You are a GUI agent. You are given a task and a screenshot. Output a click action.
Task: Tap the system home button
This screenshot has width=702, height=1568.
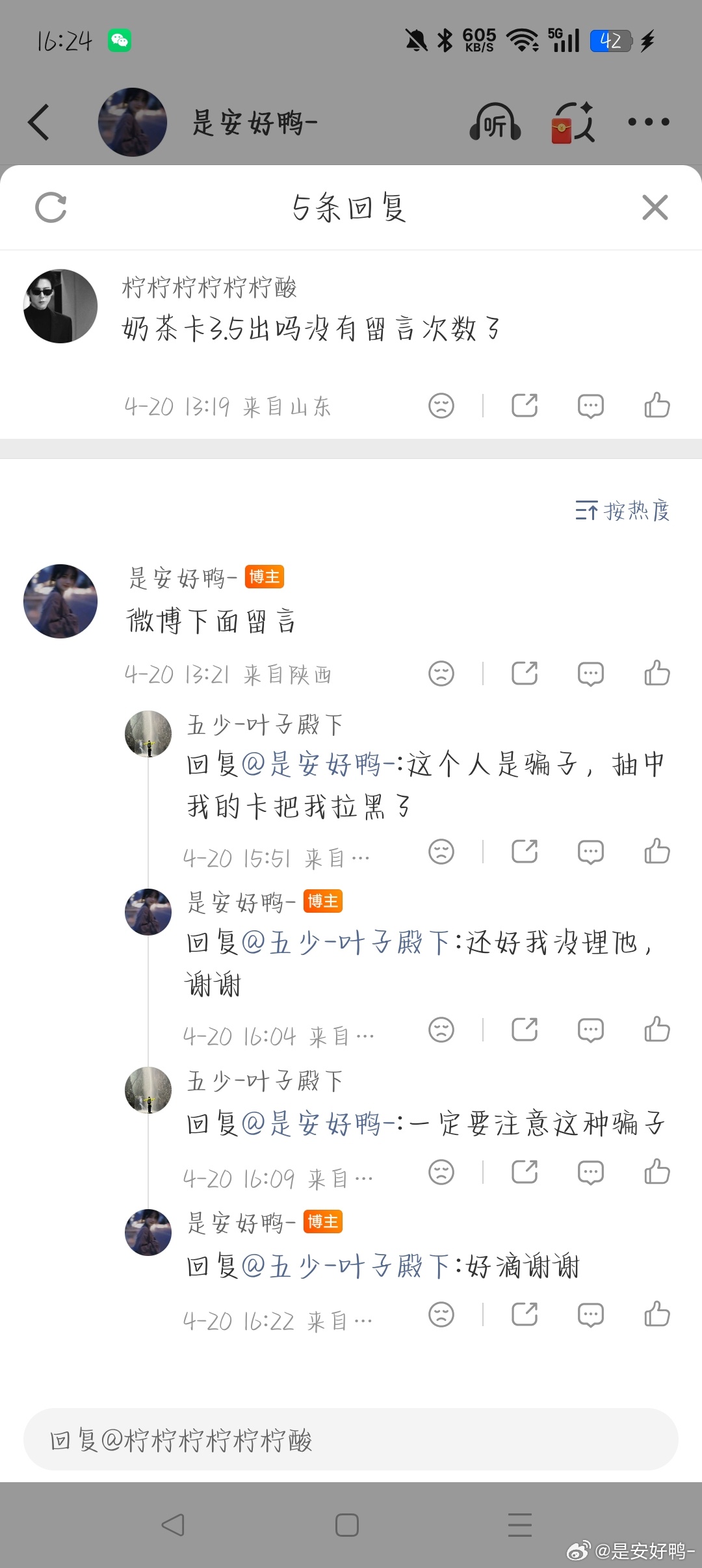pyautogui.click(x=347, y=1524)
